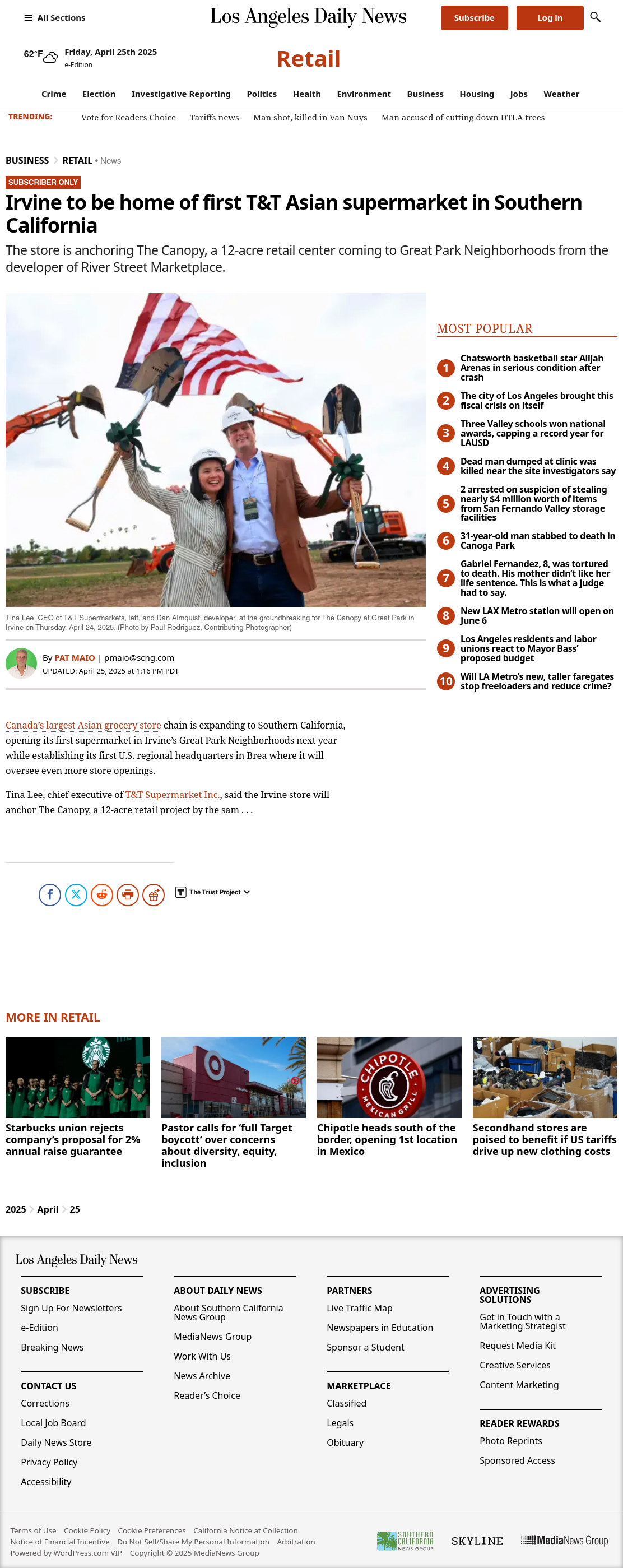
Task: Open Investigative Reporting section
Action: [181, 94]
